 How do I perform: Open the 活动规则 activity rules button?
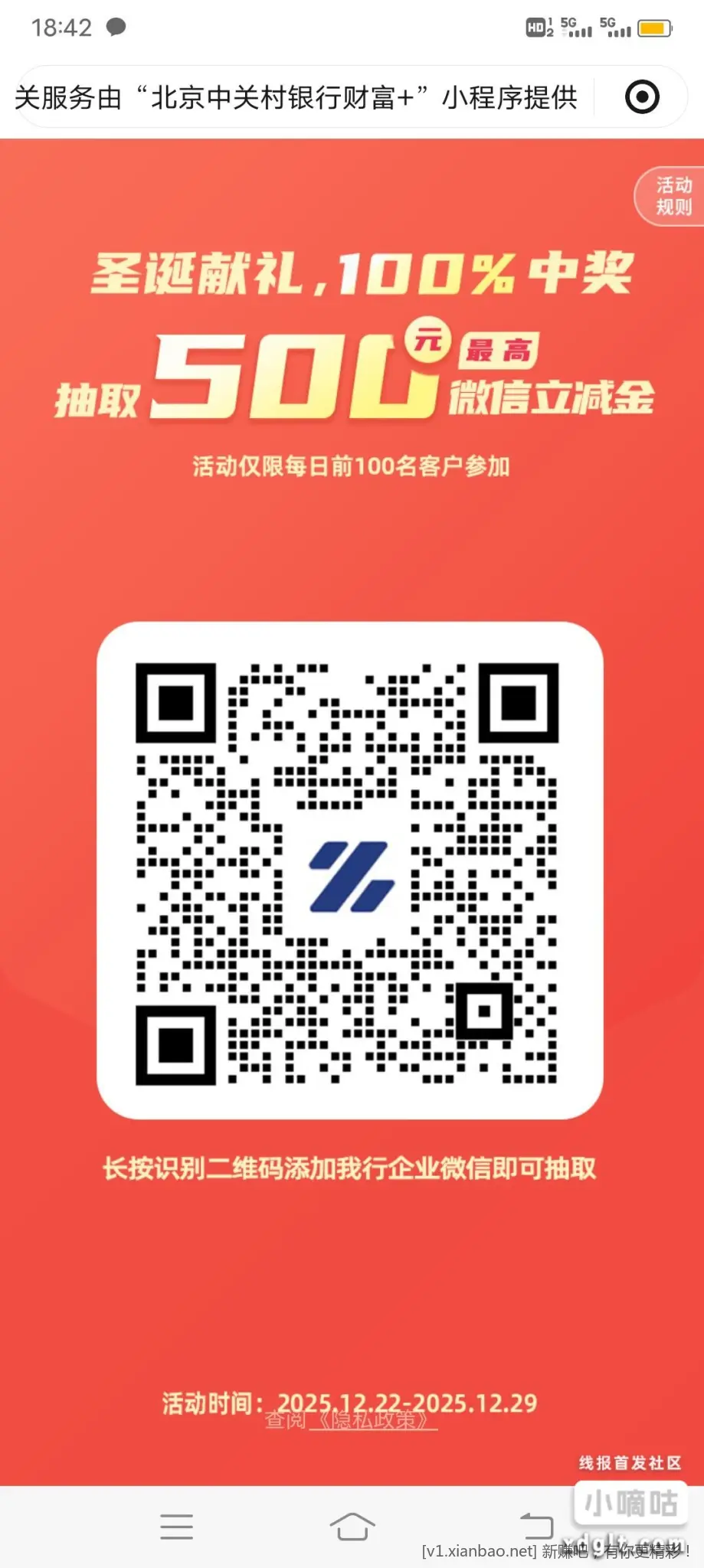[672, 196]
